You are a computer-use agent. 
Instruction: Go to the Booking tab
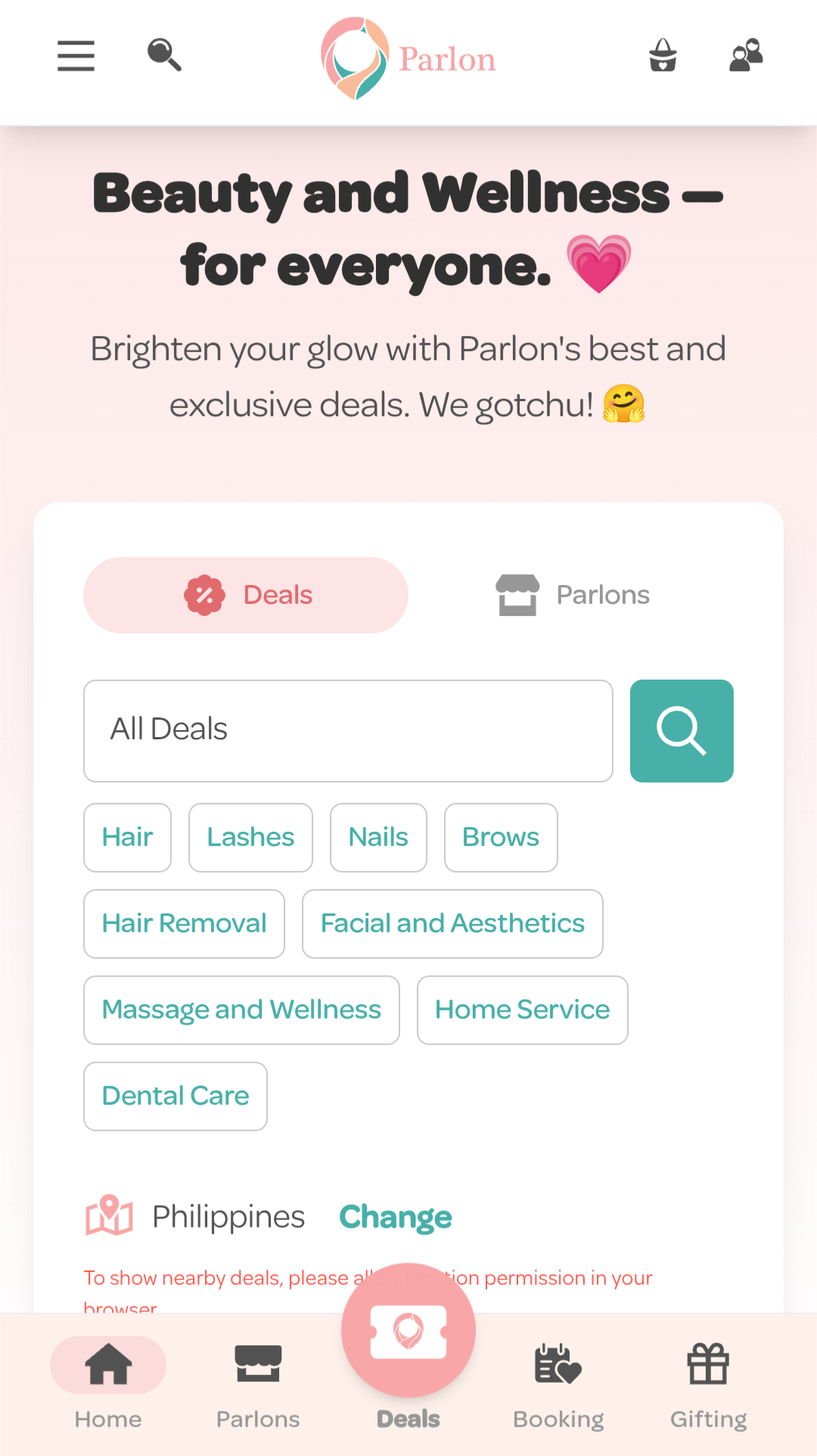[558, 1385]
